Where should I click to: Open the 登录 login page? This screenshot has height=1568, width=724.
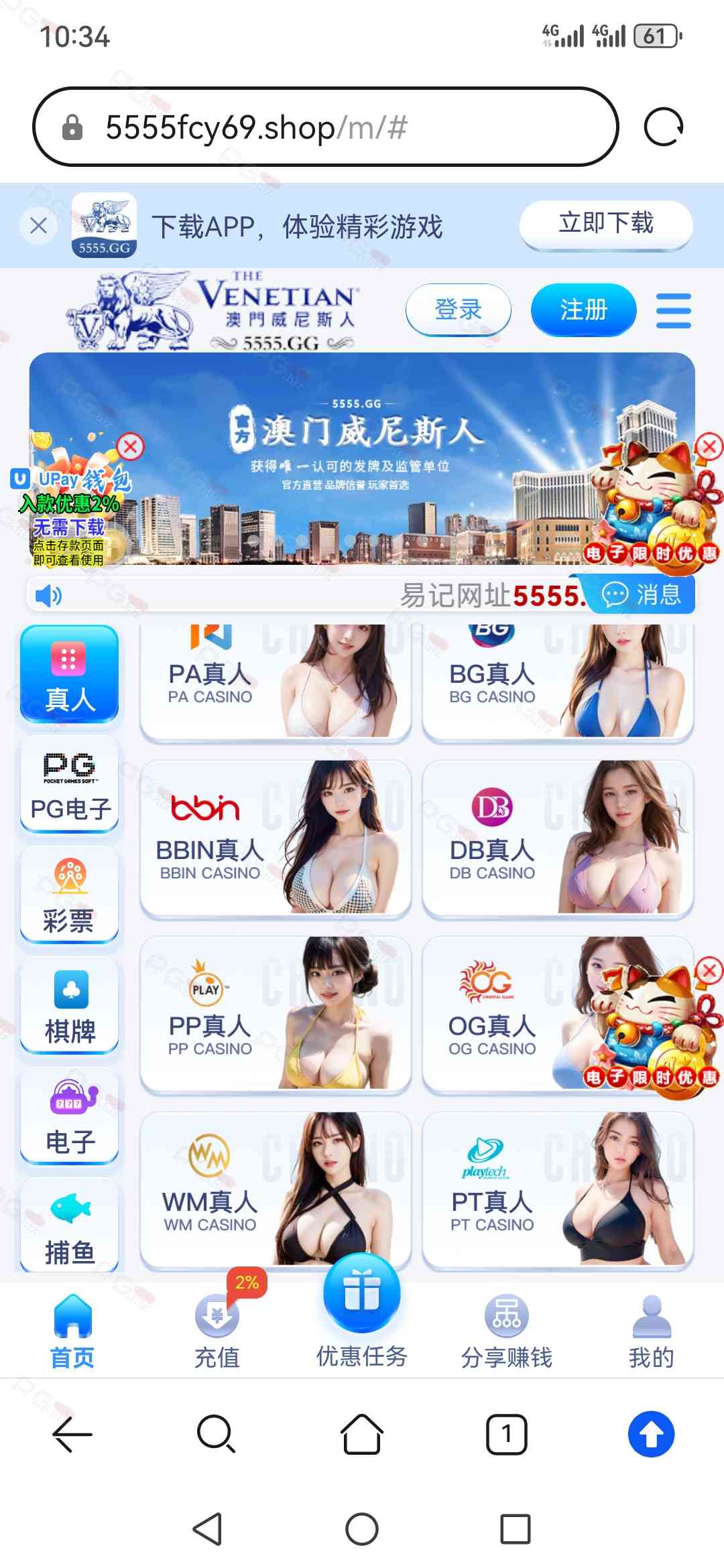tap(459, 310)
